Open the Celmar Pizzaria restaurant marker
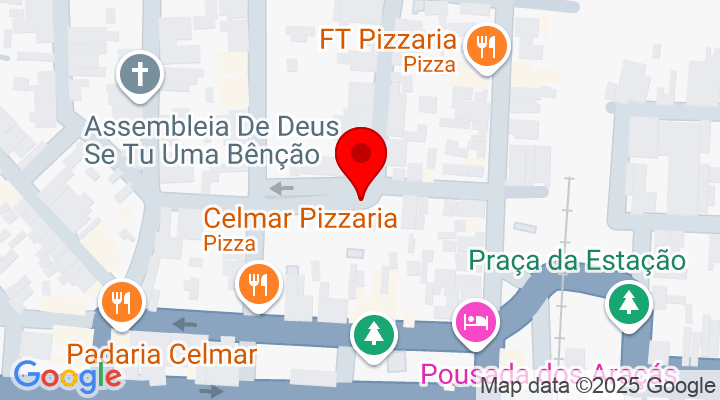 point(259,284)
